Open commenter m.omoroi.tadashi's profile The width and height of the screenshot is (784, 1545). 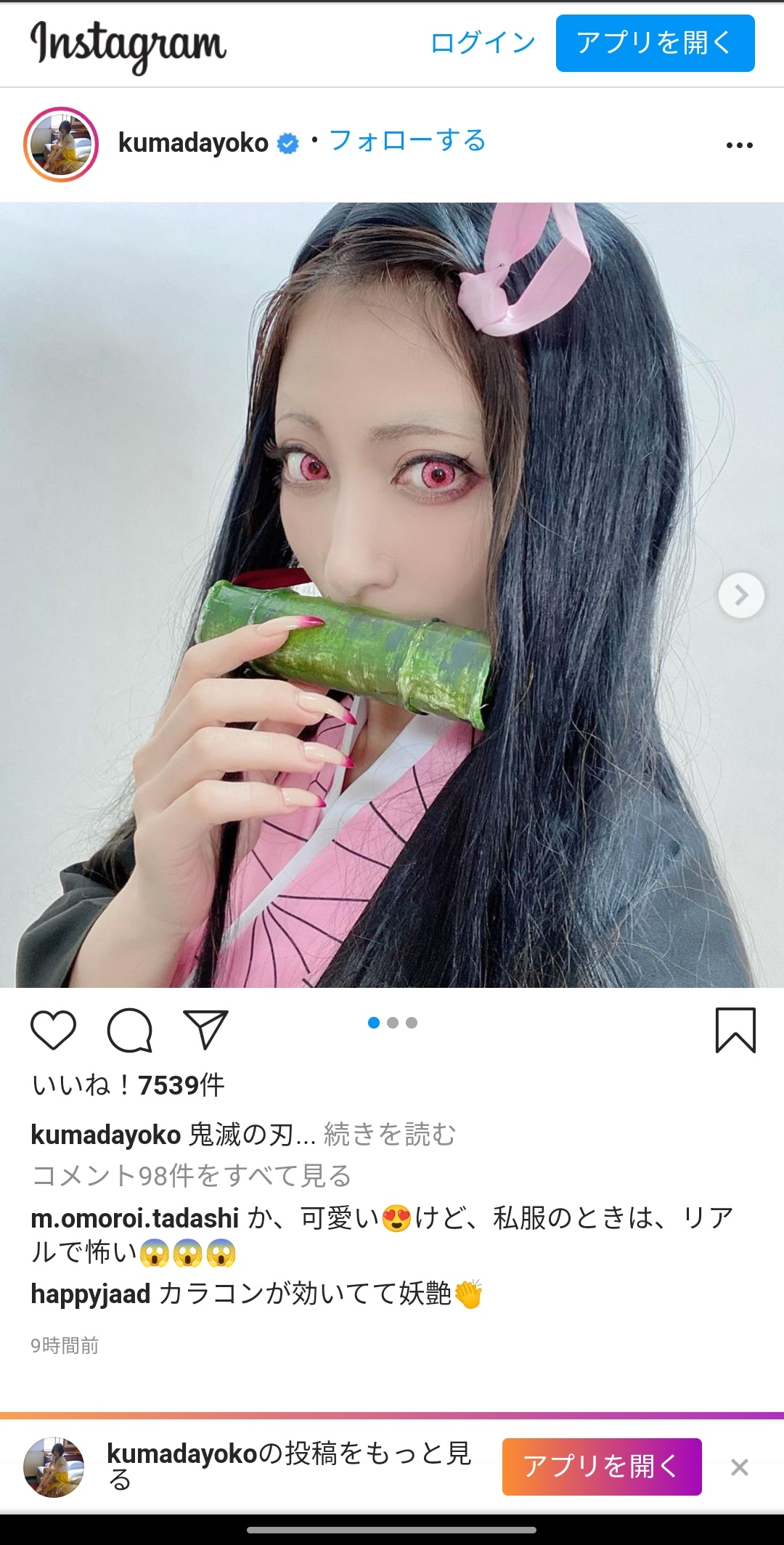tap(134, 1218)
